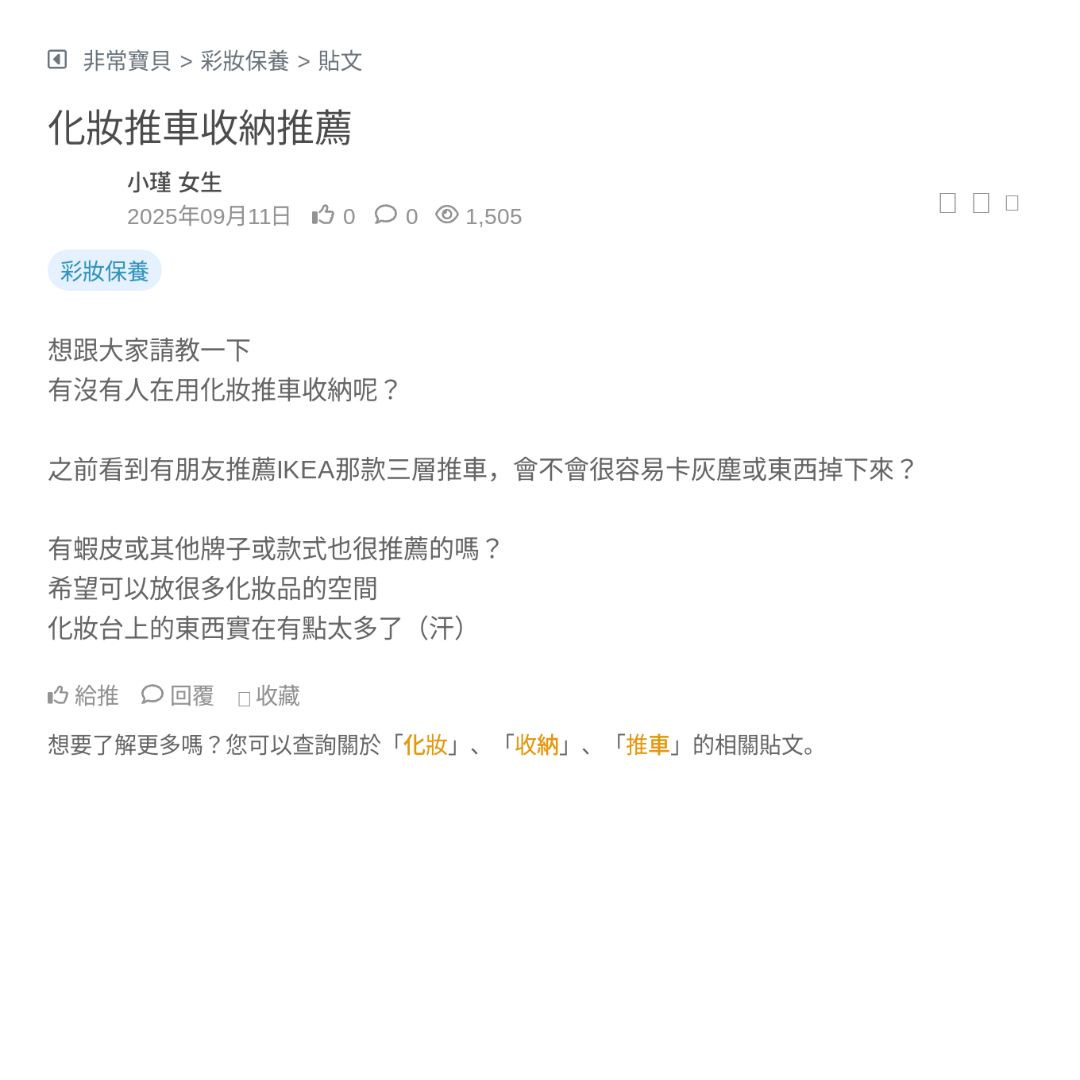Save the post with 收藏
Image resolution: width=1080 pixels, height=1080 pixels.
point(269,696)
